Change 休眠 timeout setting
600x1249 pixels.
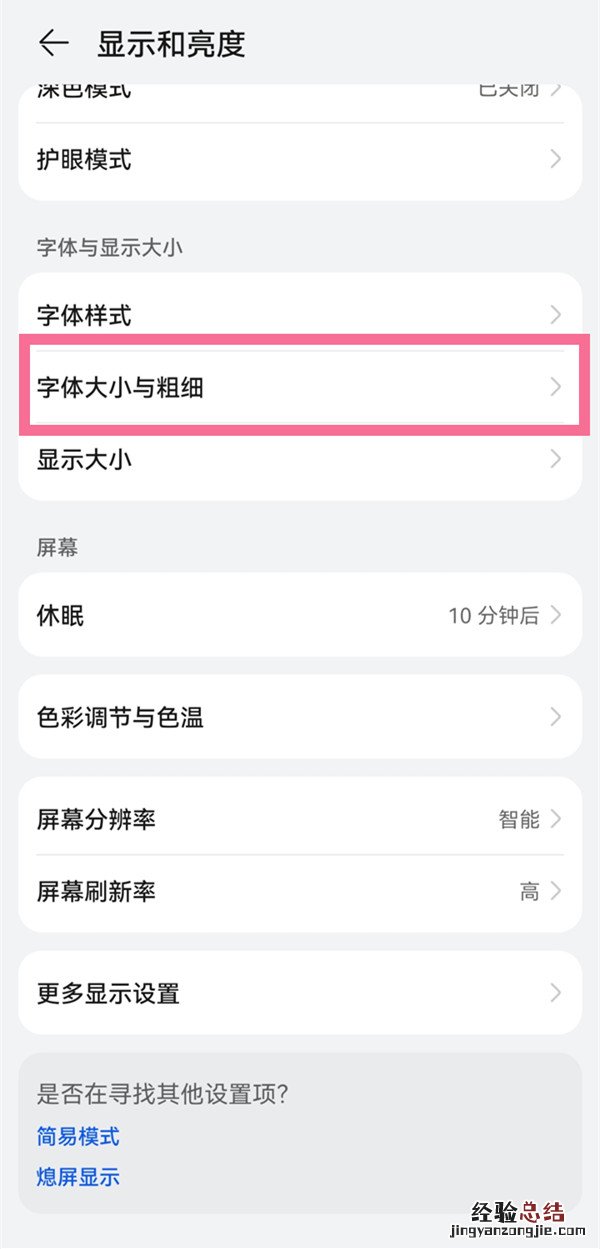tap(300, 615)
